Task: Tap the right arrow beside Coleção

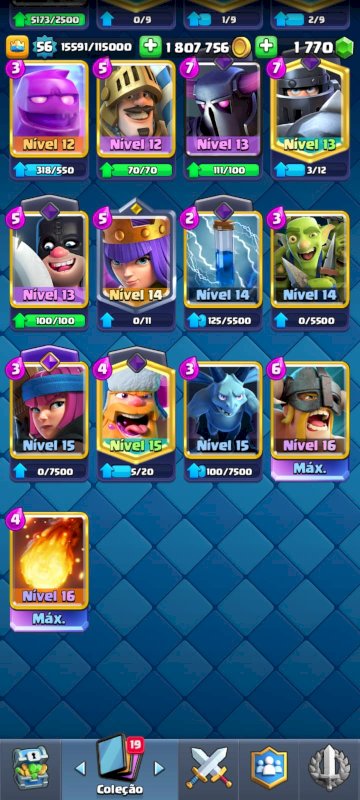Action: tap(160, 768)
